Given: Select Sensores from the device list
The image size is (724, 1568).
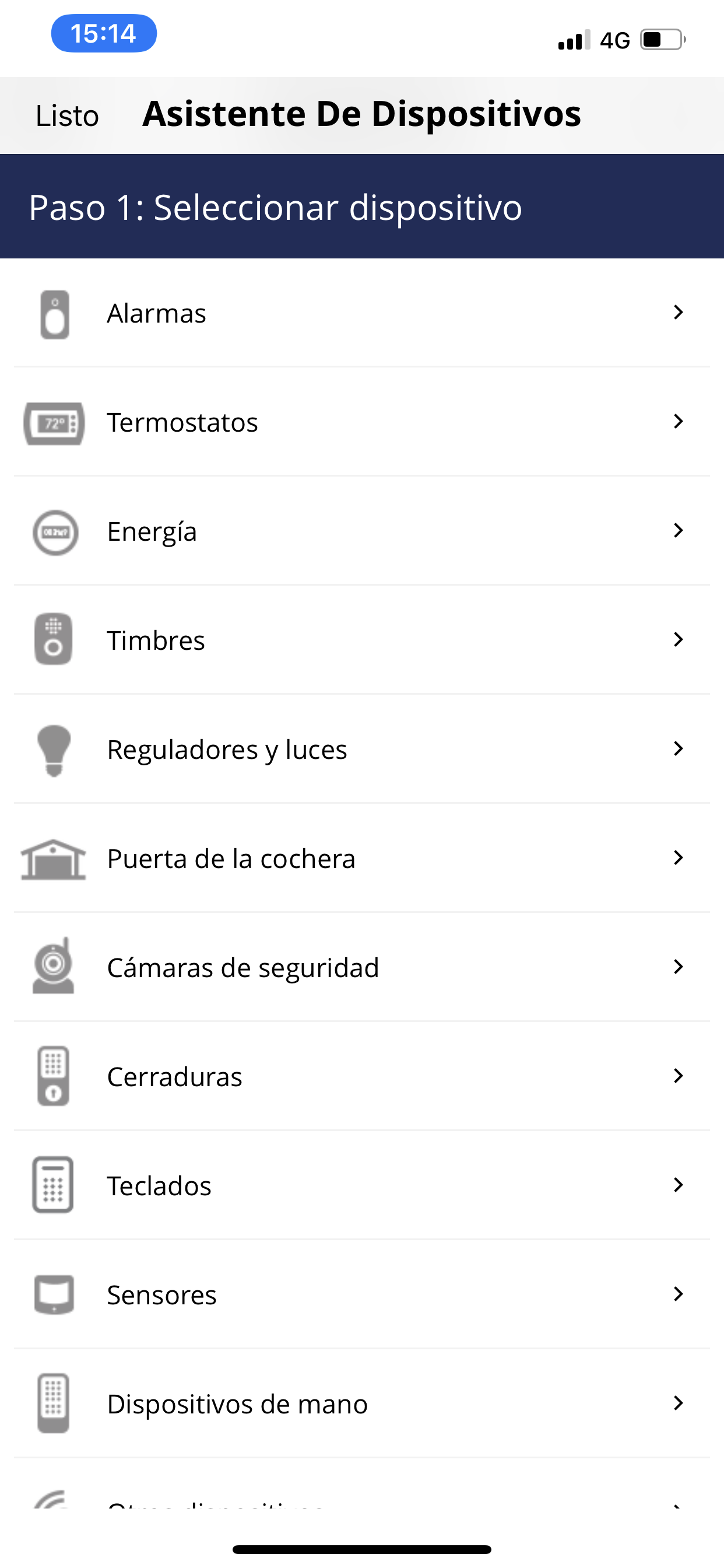Looking at the screenshot, I should (x=362, y=1293).
